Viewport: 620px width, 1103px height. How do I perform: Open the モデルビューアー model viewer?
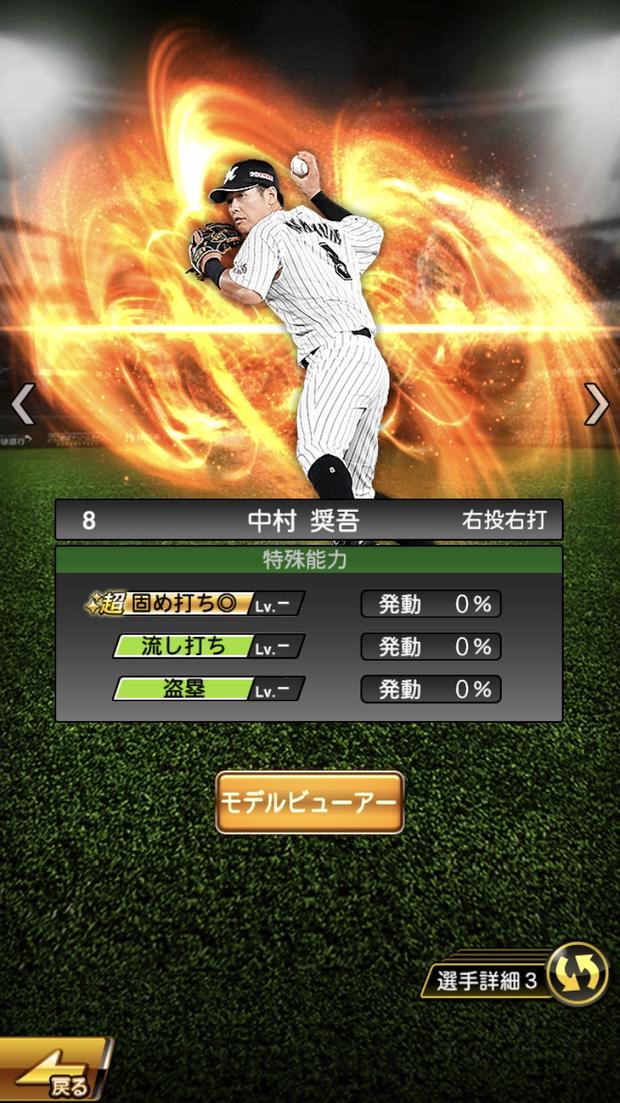tap(309, 802)
